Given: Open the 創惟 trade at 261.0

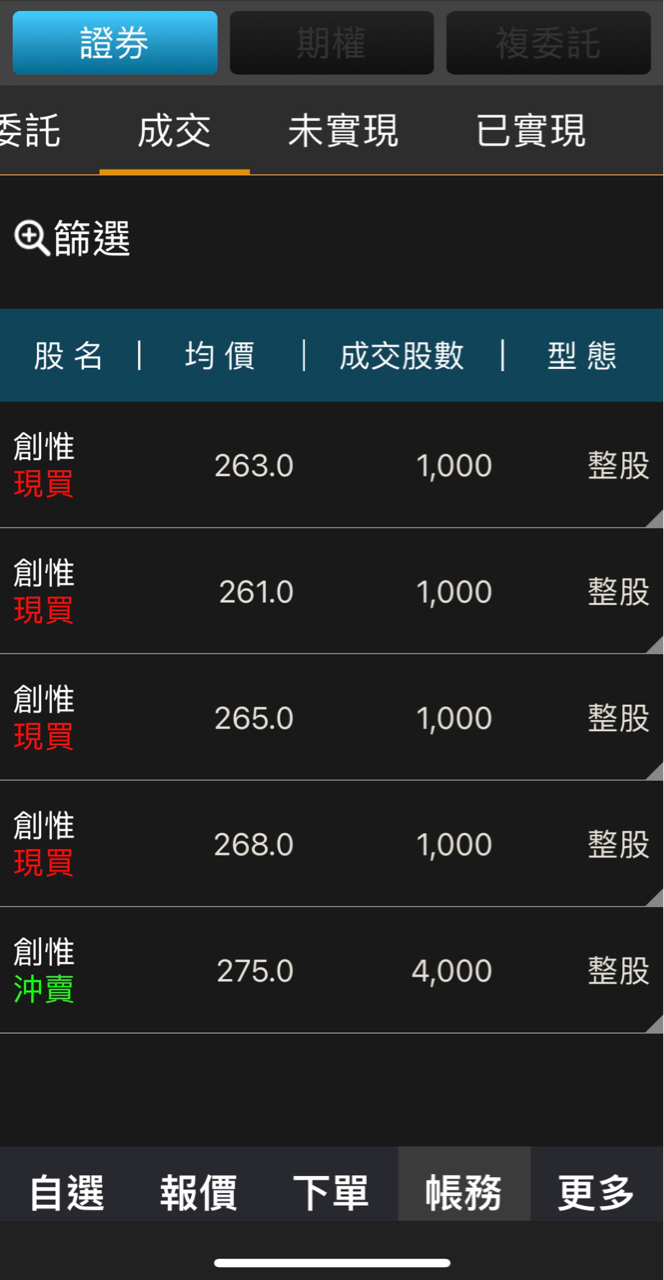Looking at the screenshot, I should tap(332, 591).
